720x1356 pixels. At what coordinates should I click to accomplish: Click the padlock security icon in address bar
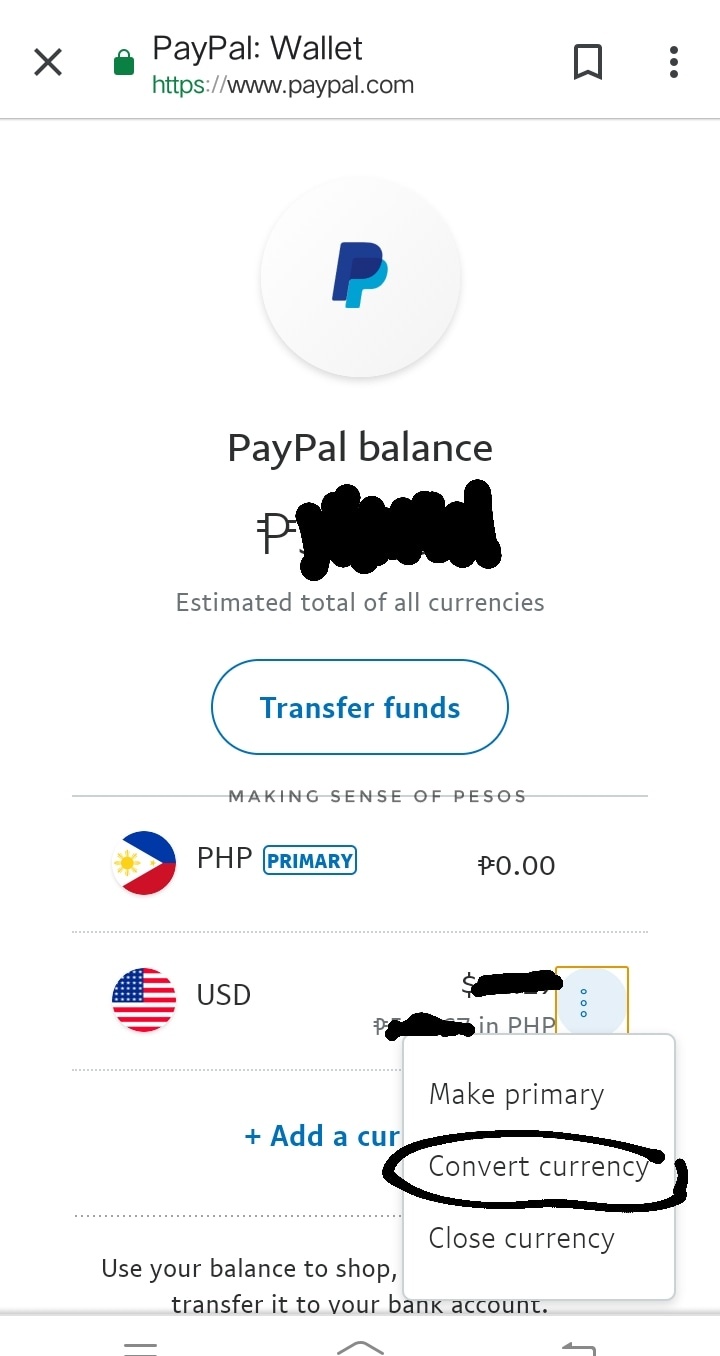click(123, 61)
